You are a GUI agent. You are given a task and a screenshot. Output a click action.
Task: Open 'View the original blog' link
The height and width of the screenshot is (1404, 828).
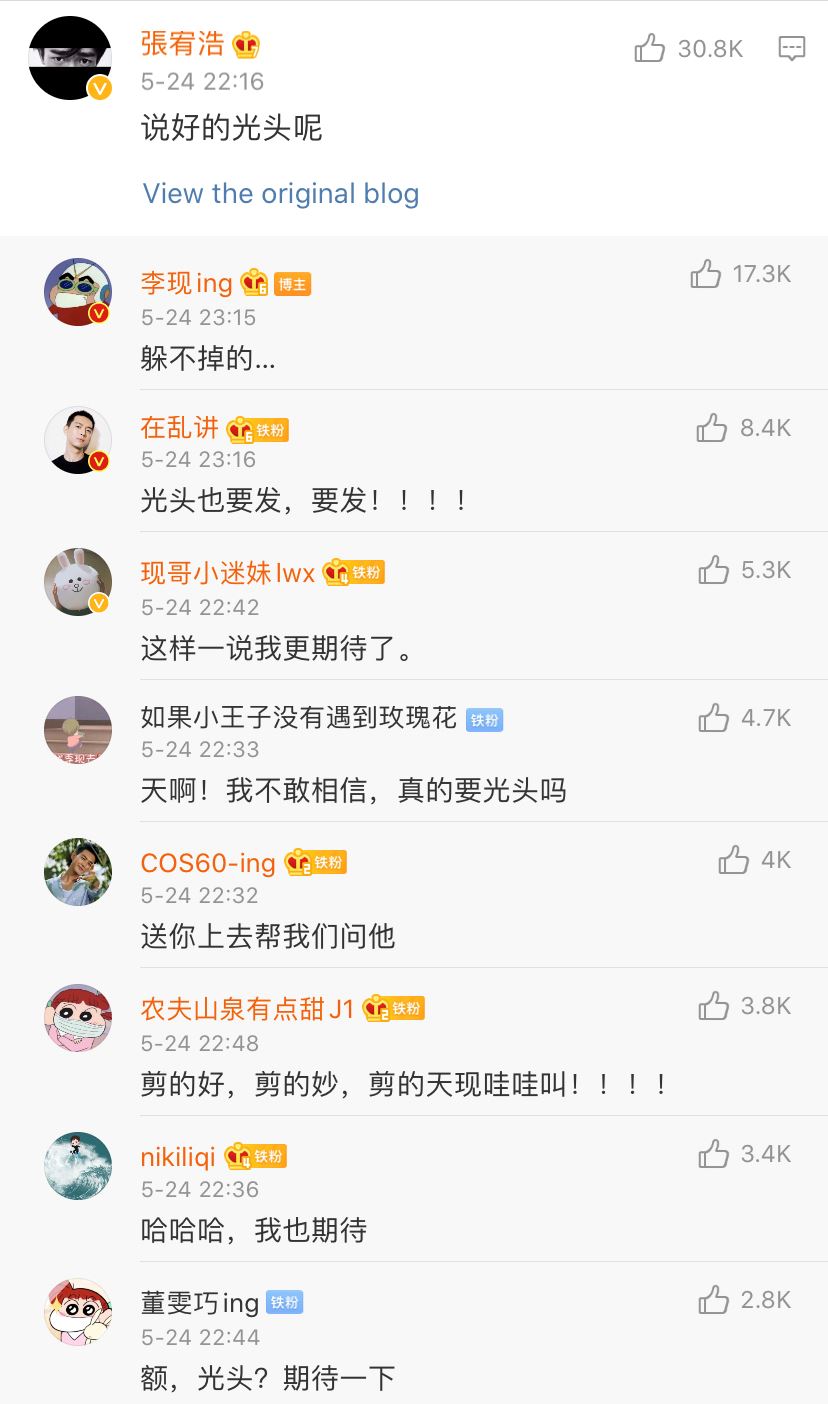point(279,193)
